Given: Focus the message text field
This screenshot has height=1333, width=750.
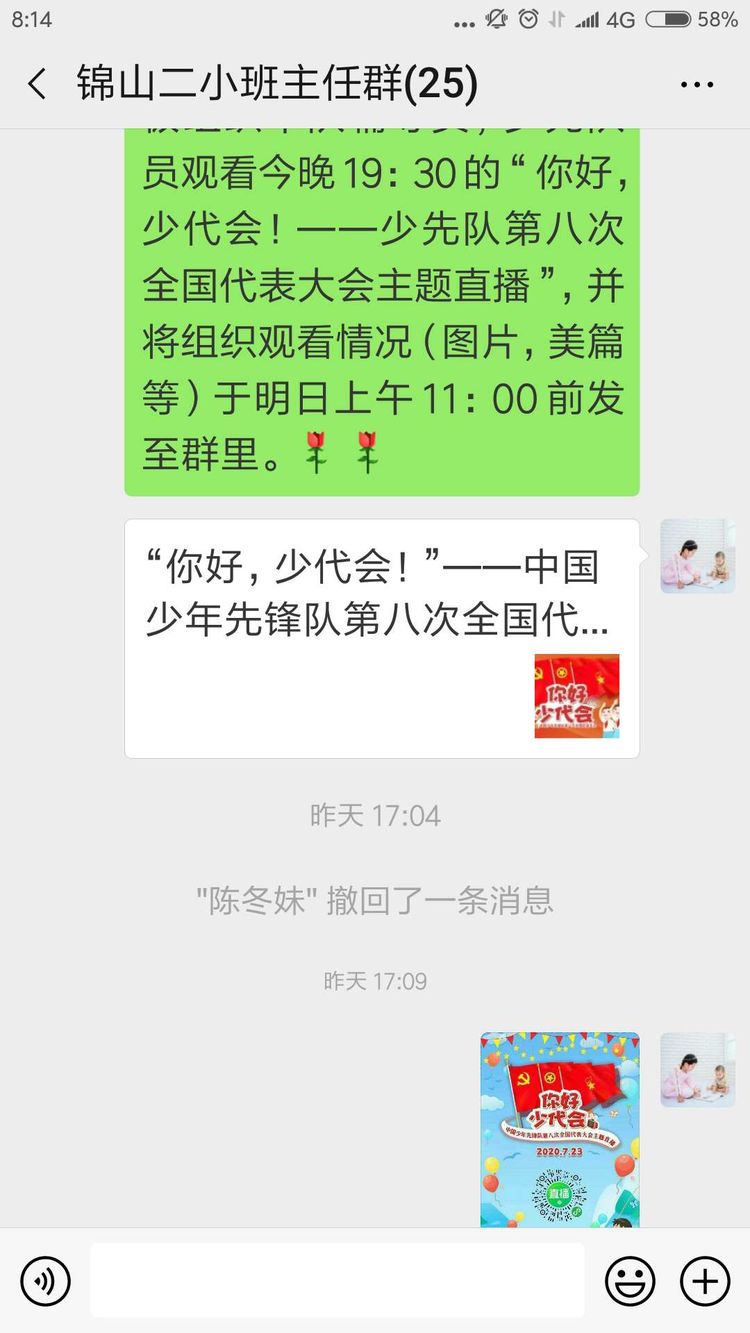Looking at the screenshot, I should click(337, 1281).
